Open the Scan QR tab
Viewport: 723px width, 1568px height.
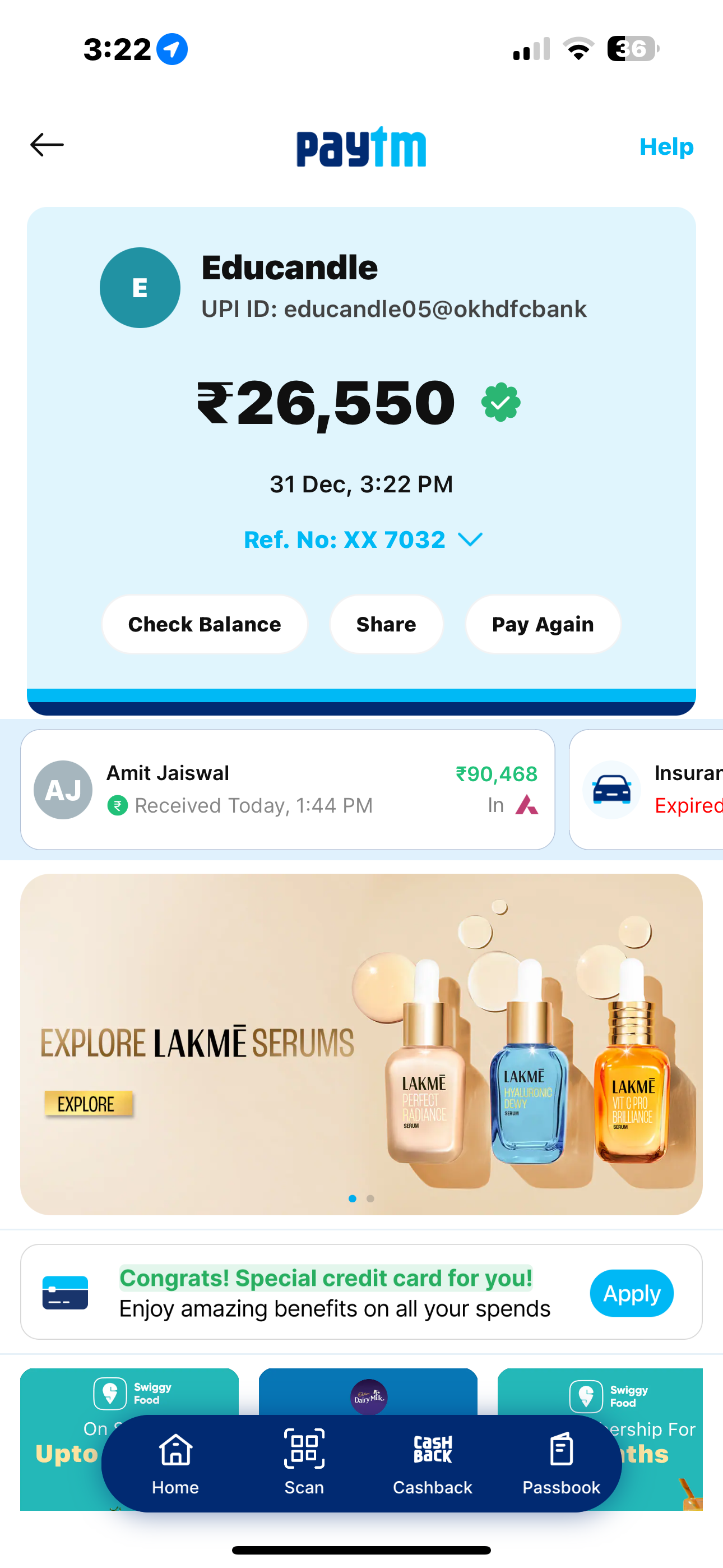coord(304,1463)
